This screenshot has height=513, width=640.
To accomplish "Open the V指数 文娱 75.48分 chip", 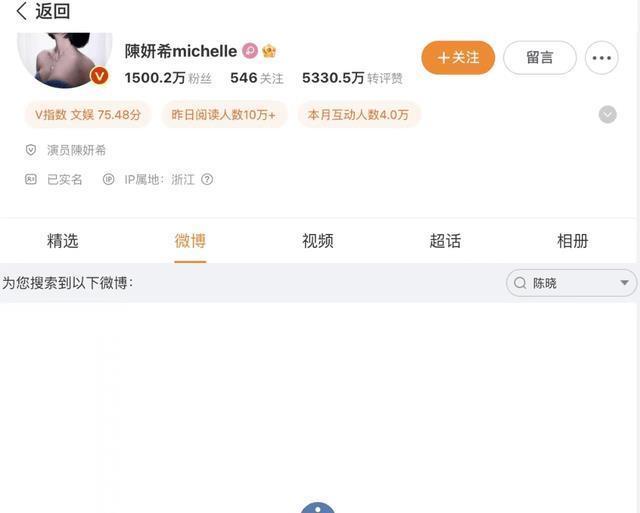I will 88,115.
